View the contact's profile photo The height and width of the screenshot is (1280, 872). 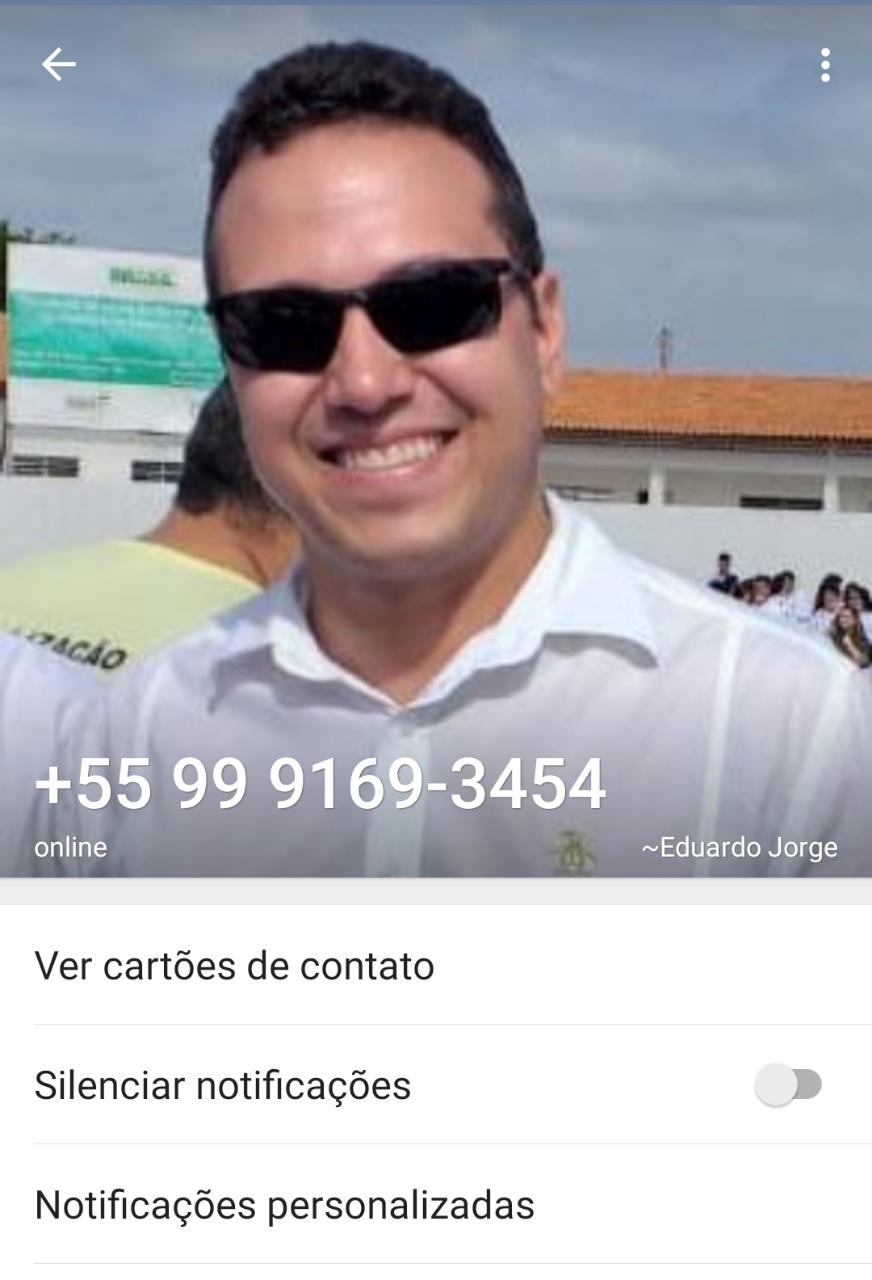coord(436,400)
